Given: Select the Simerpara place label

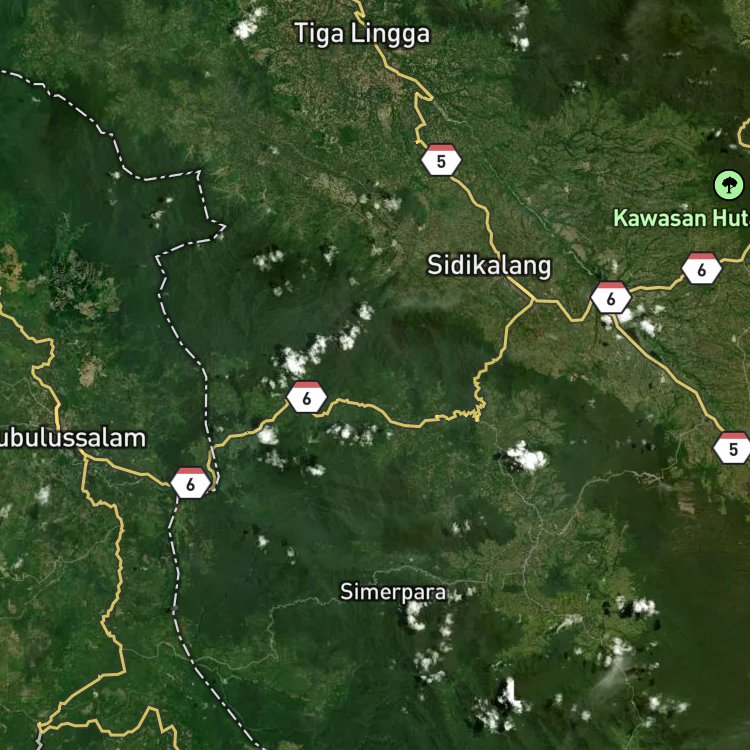Looking at the screenshot, I should [393, 592].
